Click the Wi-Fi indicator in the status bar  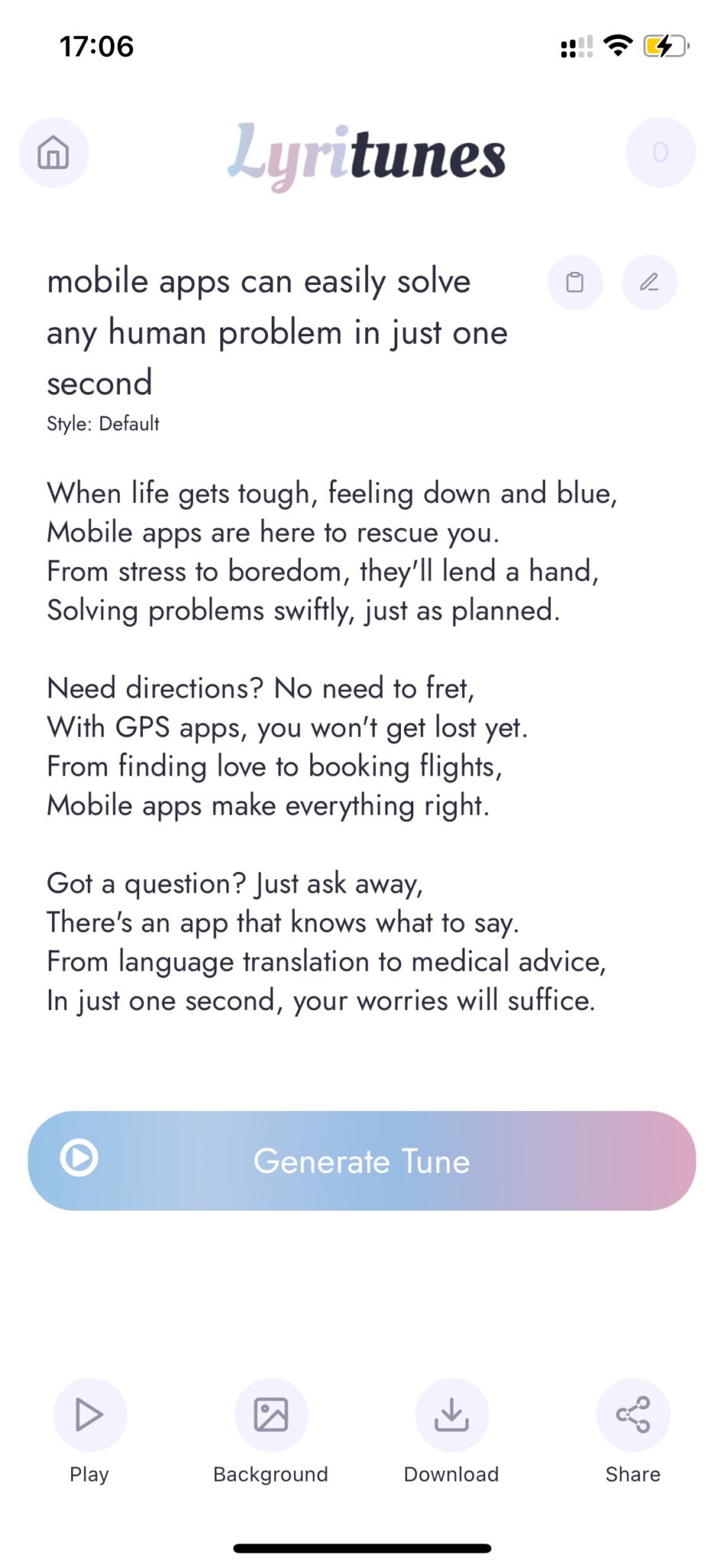616,47
